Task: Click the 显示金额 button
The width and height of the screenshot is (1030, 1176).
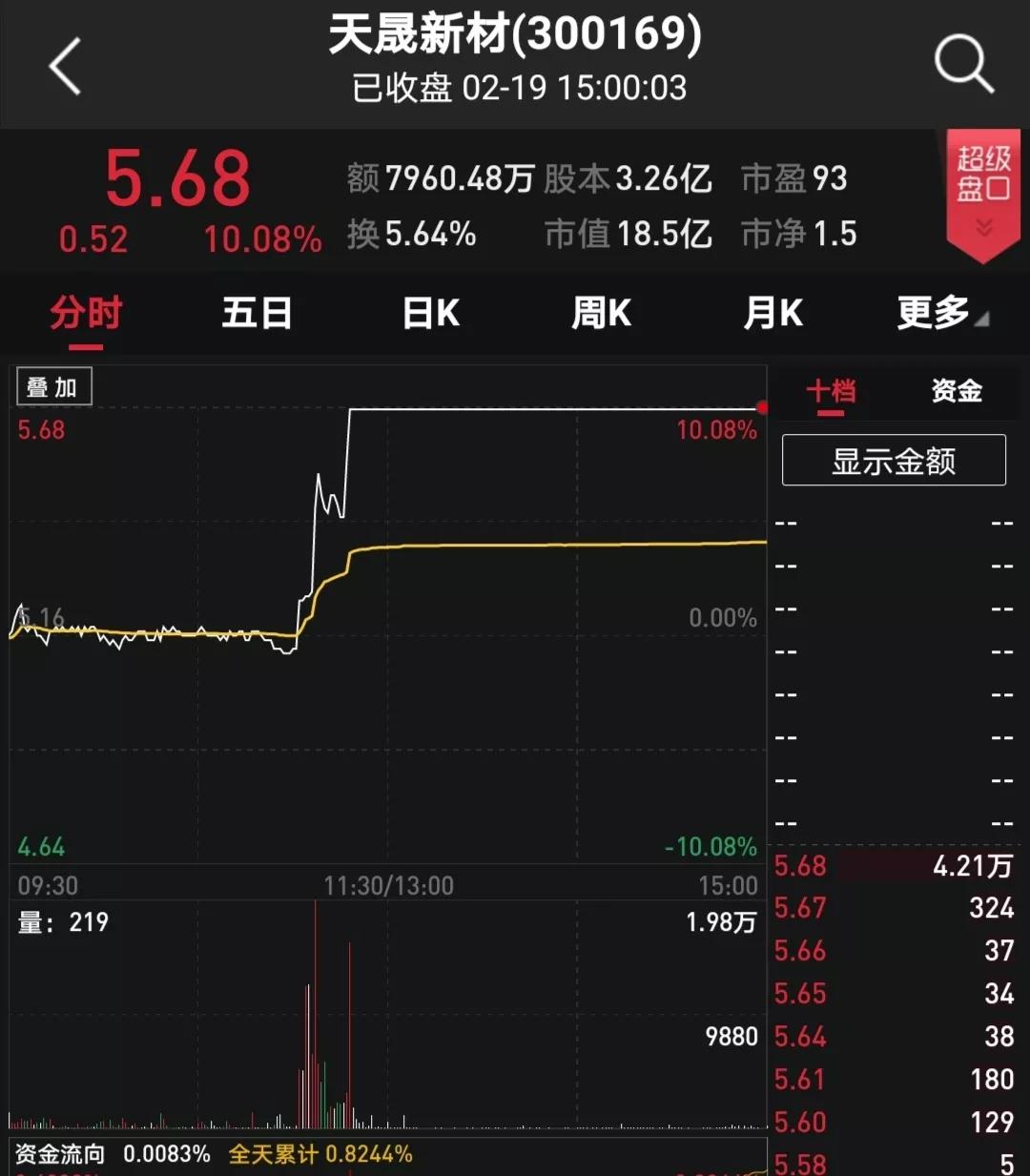Action: tap(894, 459)
